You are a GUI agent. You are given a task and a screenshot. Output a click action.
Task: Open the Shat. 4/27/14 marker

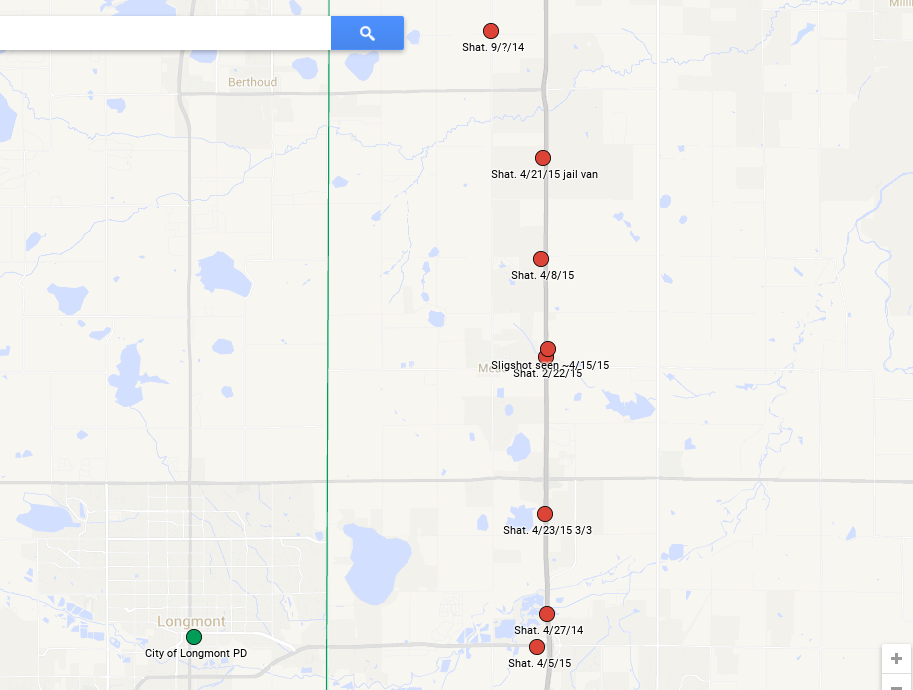(x=547, y=614)
